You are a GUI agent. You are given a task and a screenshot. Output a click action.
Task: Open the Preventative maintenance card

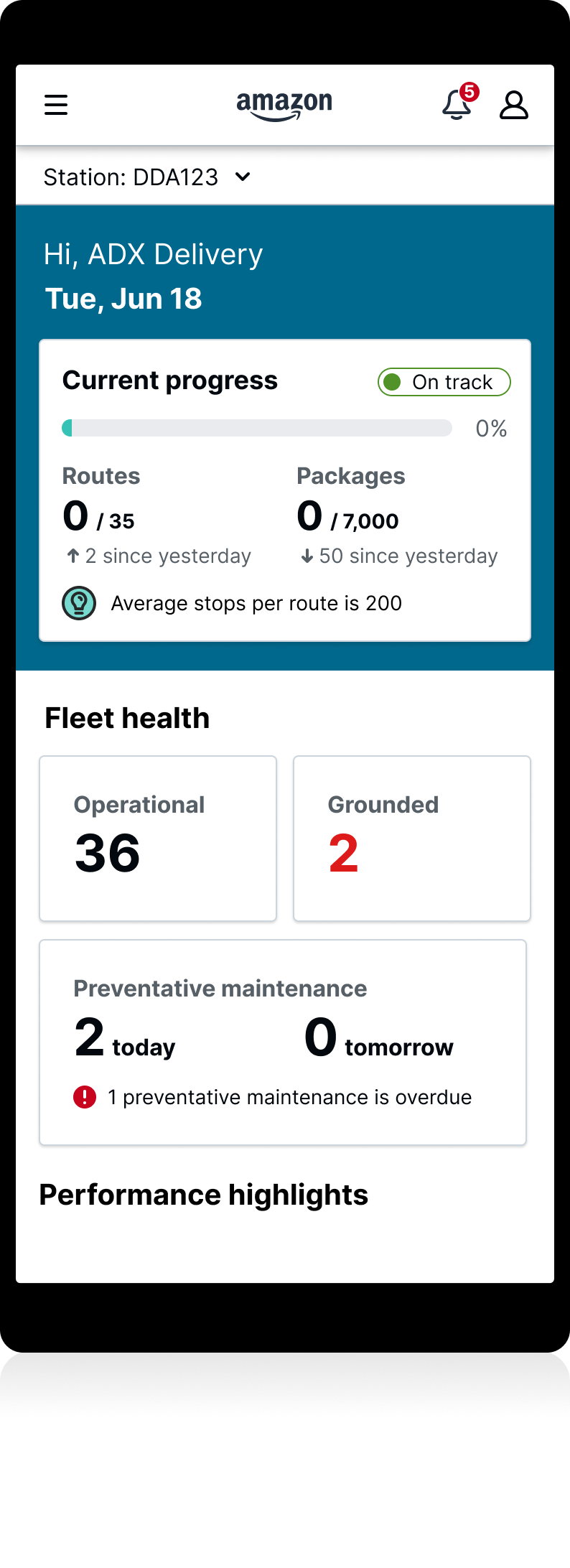(283, 1042)
